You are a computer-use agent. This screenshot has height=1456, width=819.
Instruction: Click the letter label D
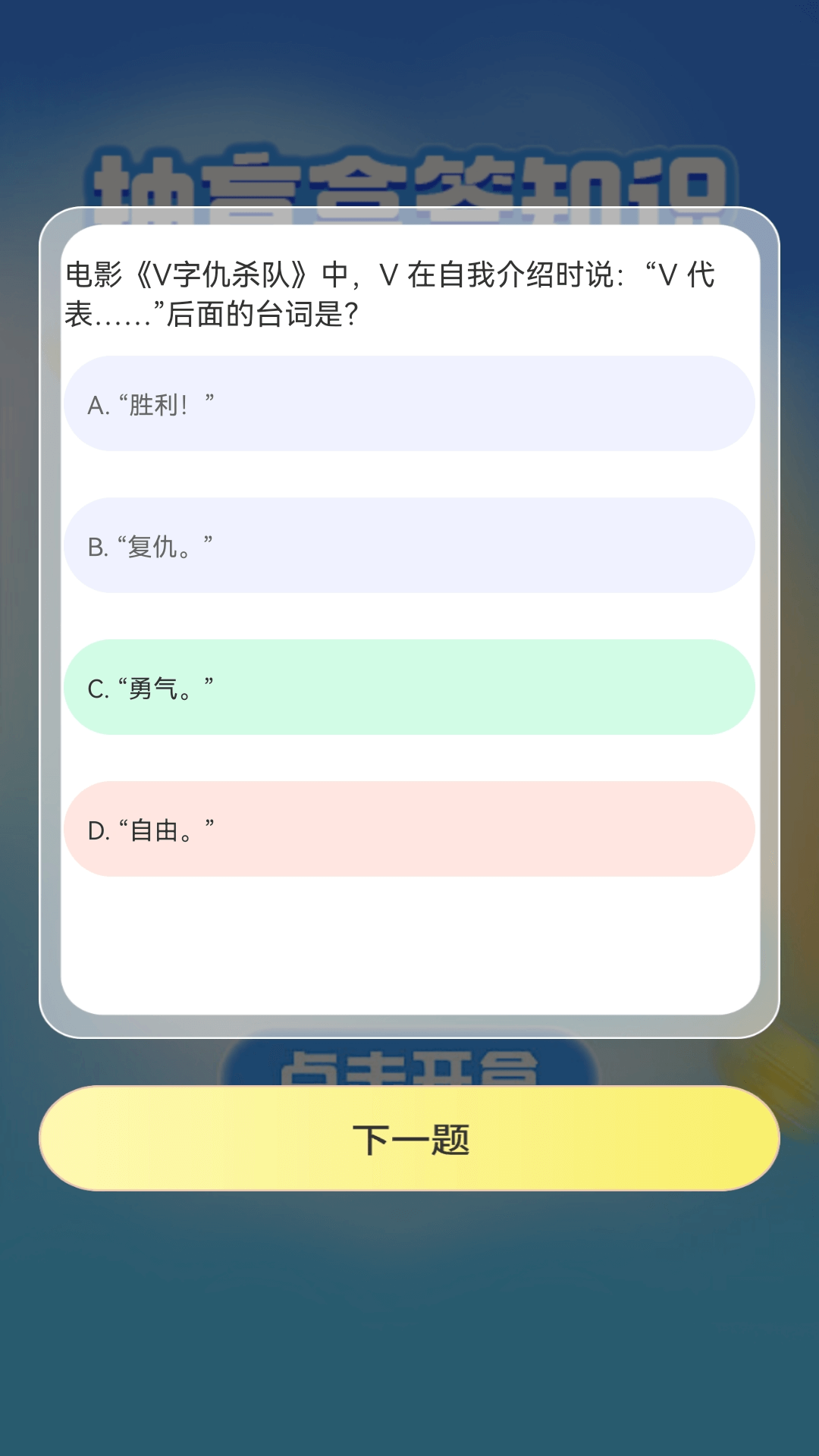click(97, 829)
